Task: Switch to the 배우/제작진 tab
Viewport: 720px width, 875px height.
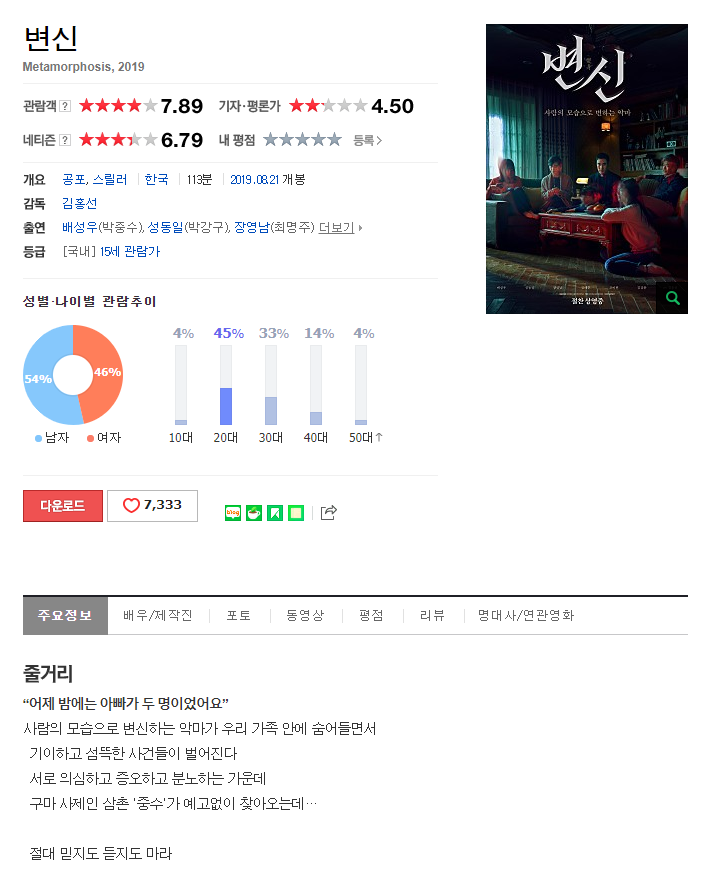Action: pos(158,616)
